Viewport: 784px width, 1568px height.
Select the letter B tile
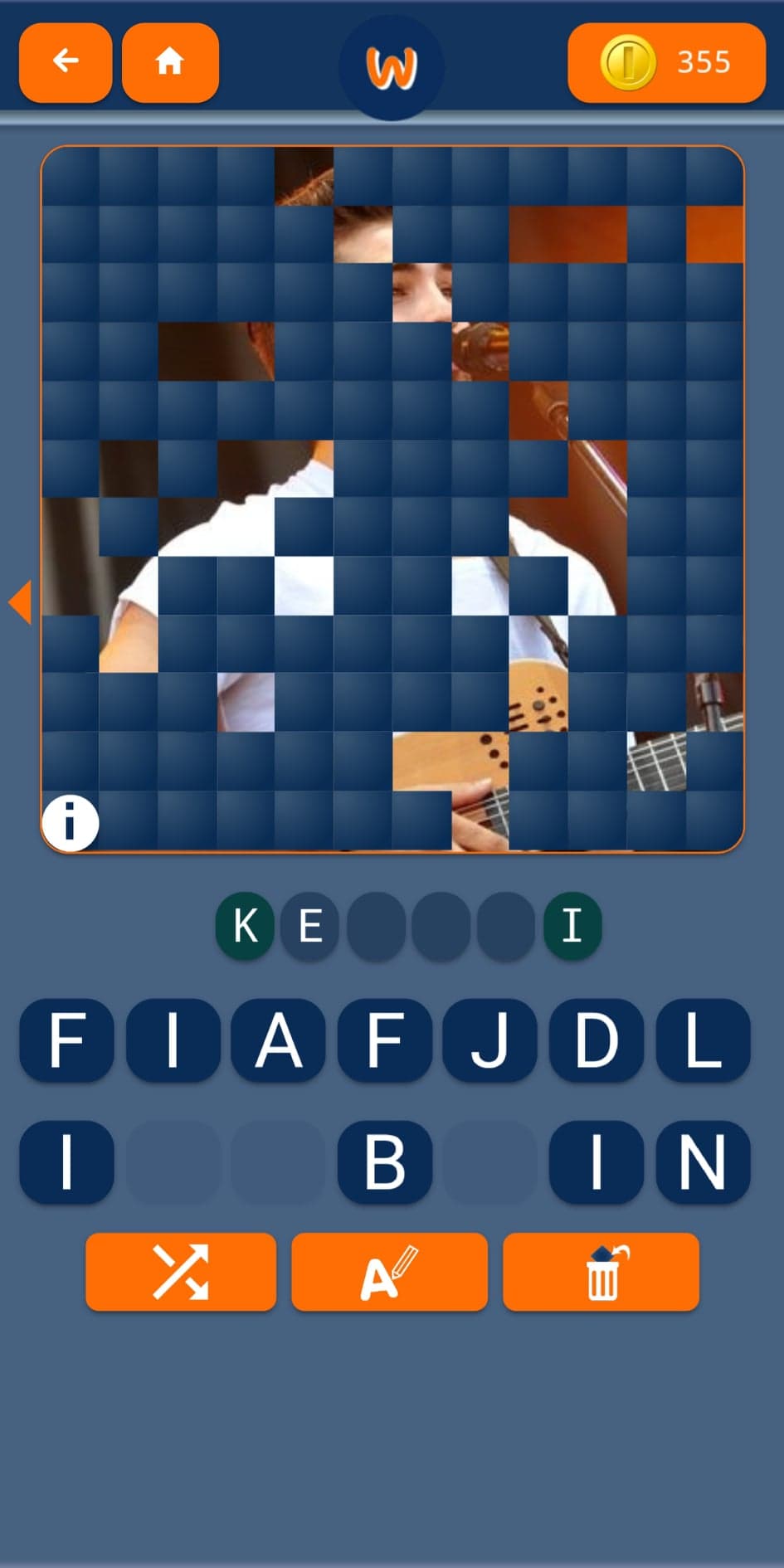[x=384, y=1161]
